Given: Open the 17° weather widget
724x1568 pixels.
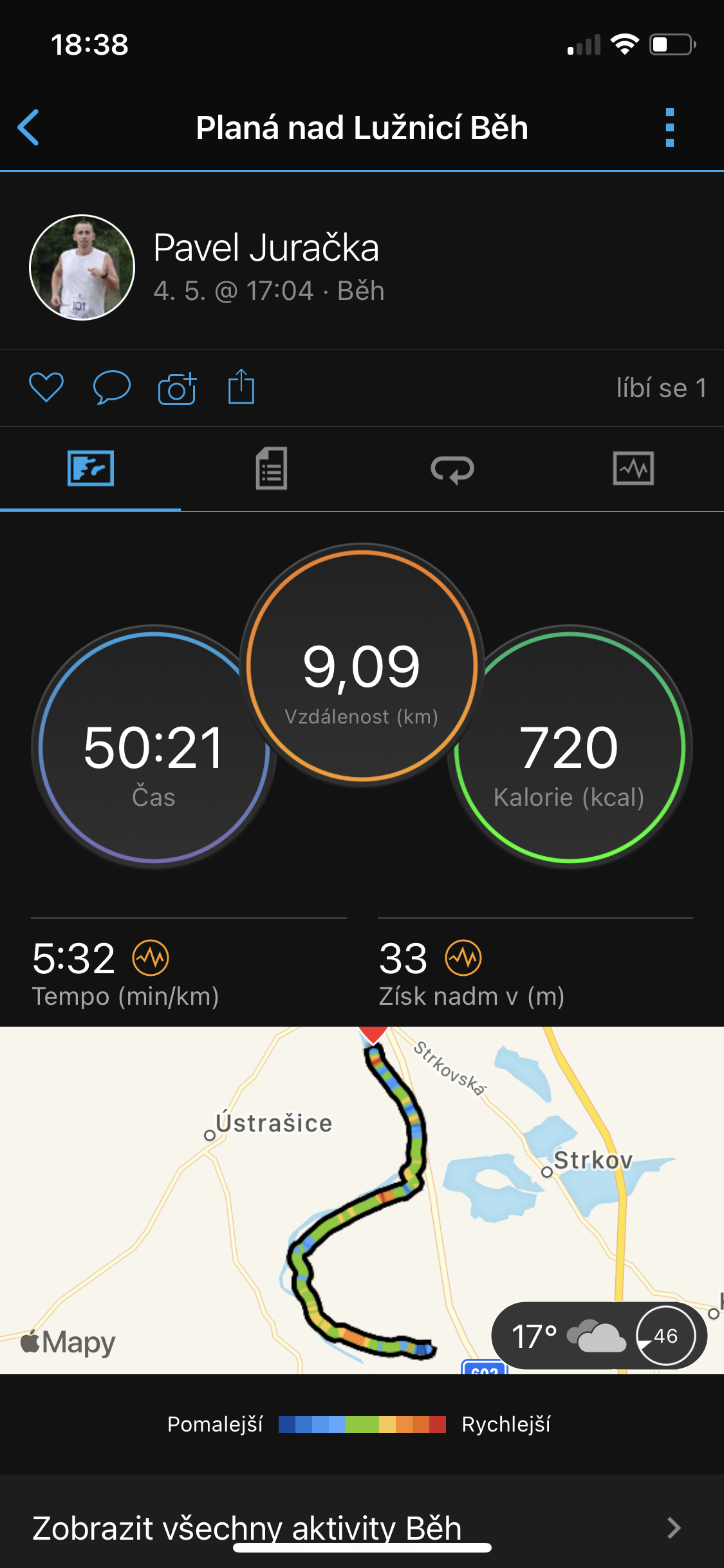Looking at the screenshot, I should (599, 1336).
